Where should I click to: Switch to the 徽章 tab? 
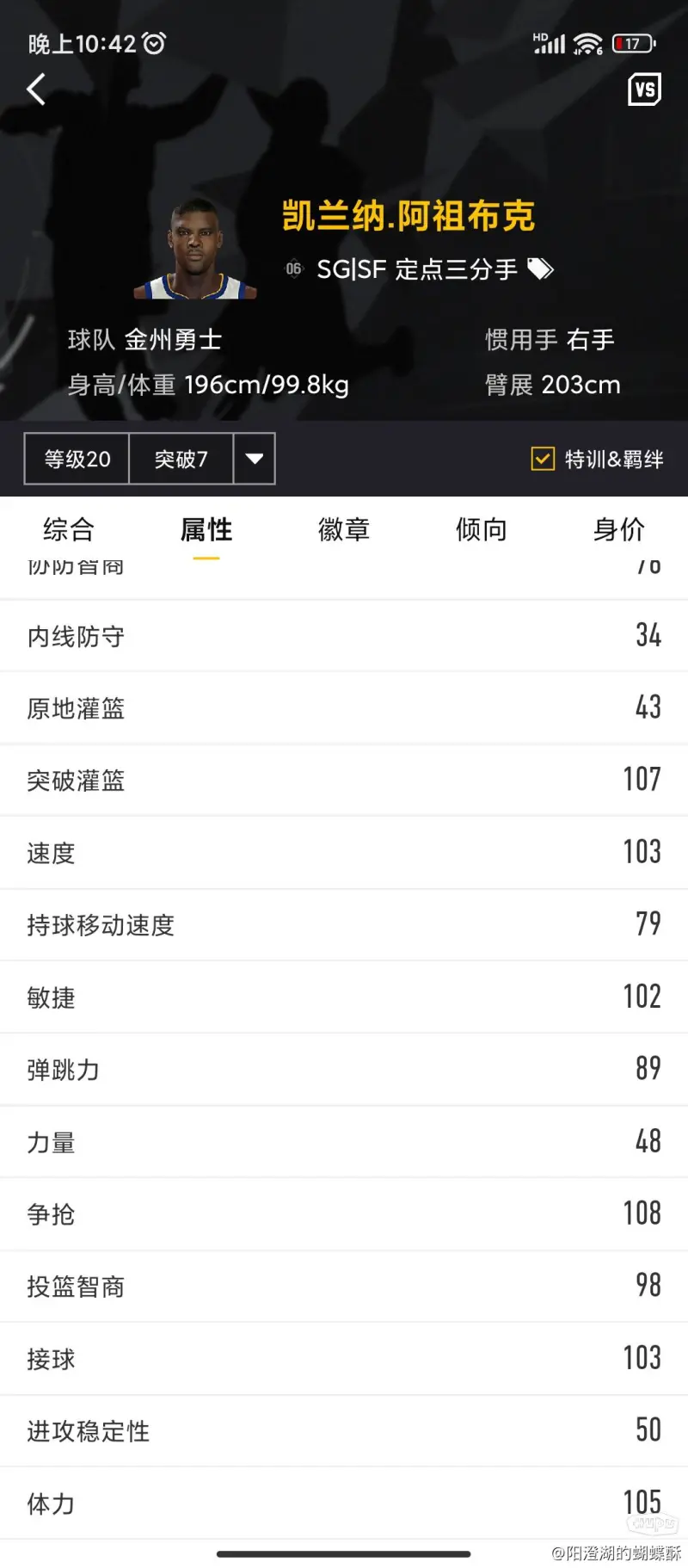point(344,529)
